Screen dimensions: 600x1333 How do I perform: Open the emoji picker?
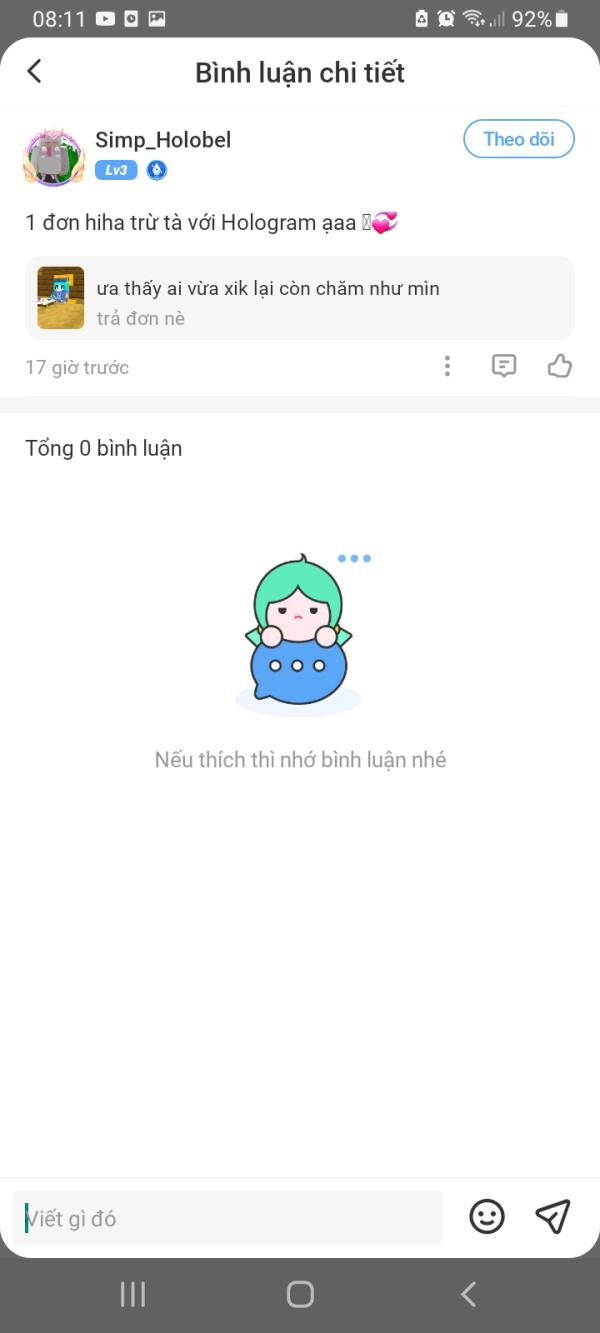tap(487, 1216)
